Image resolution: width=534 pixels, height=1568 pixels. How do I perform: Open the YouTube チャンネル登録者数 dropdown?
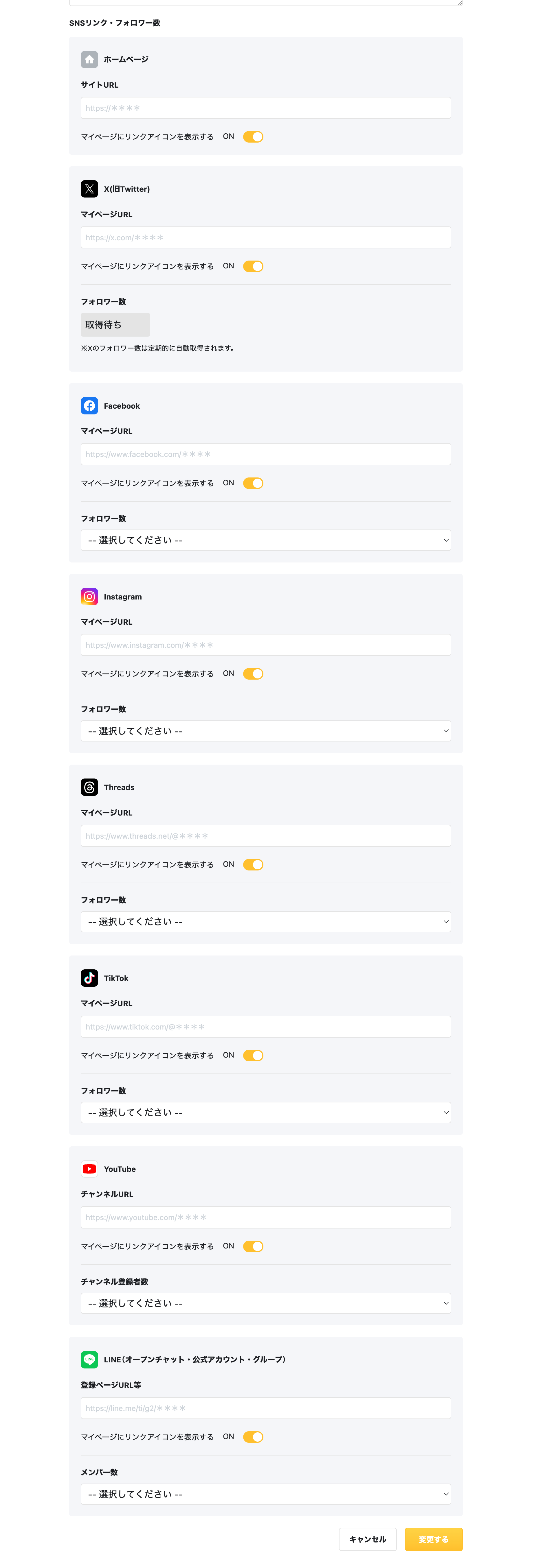click(265, 1303)
